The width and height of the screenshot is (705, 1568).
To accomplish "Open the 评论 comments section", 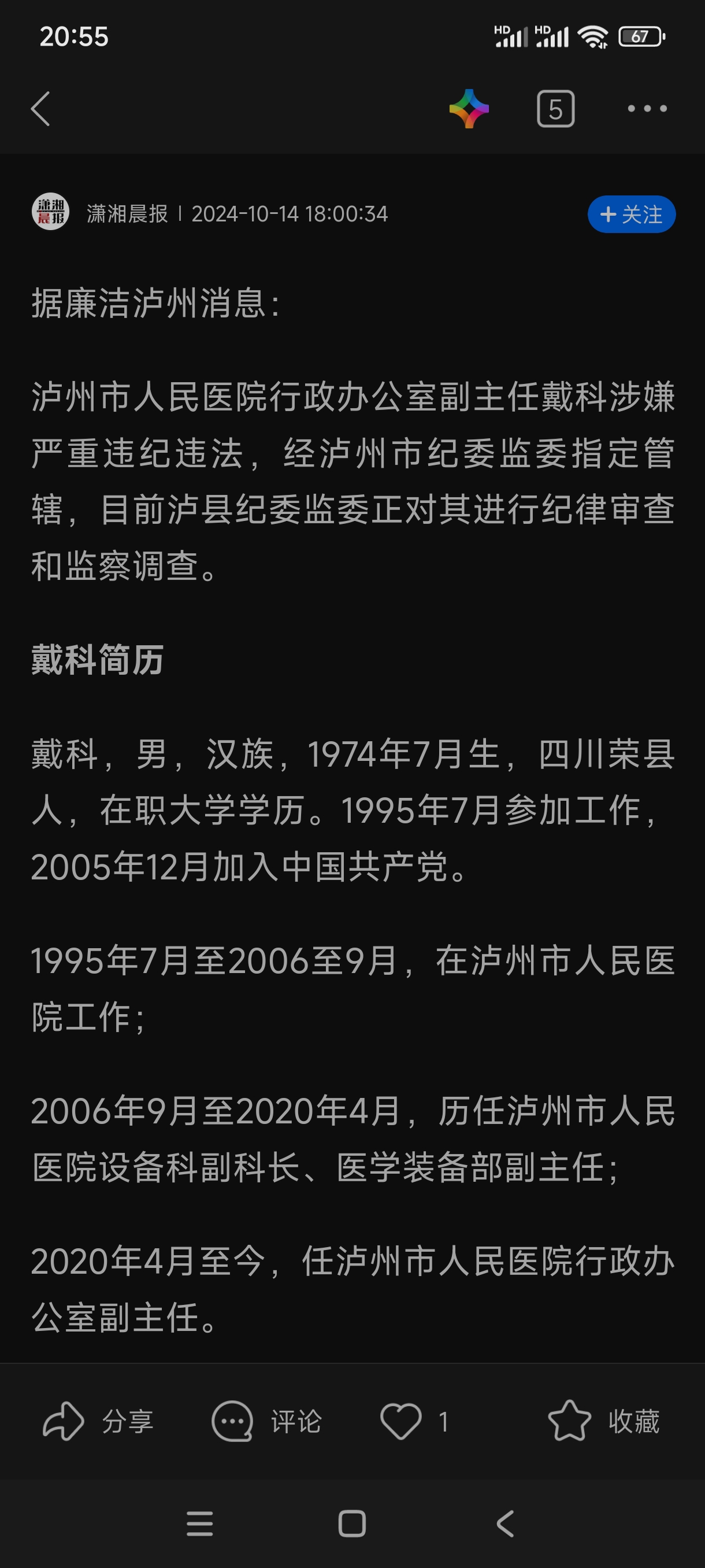I will pyautogui.click(x=266, y=1421).
